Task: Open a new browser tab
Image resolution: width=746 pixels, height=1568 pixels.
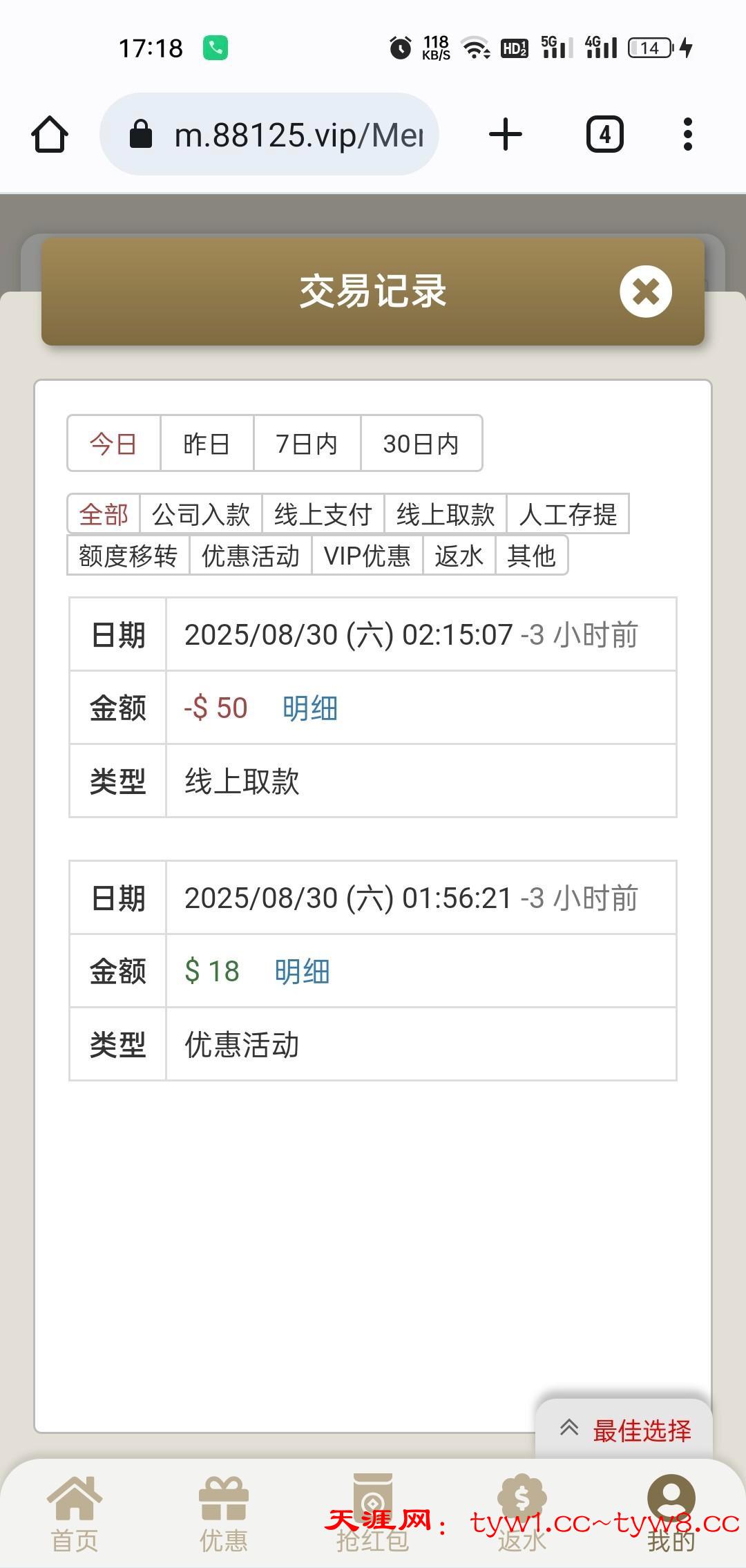Action: click(505, 134)
